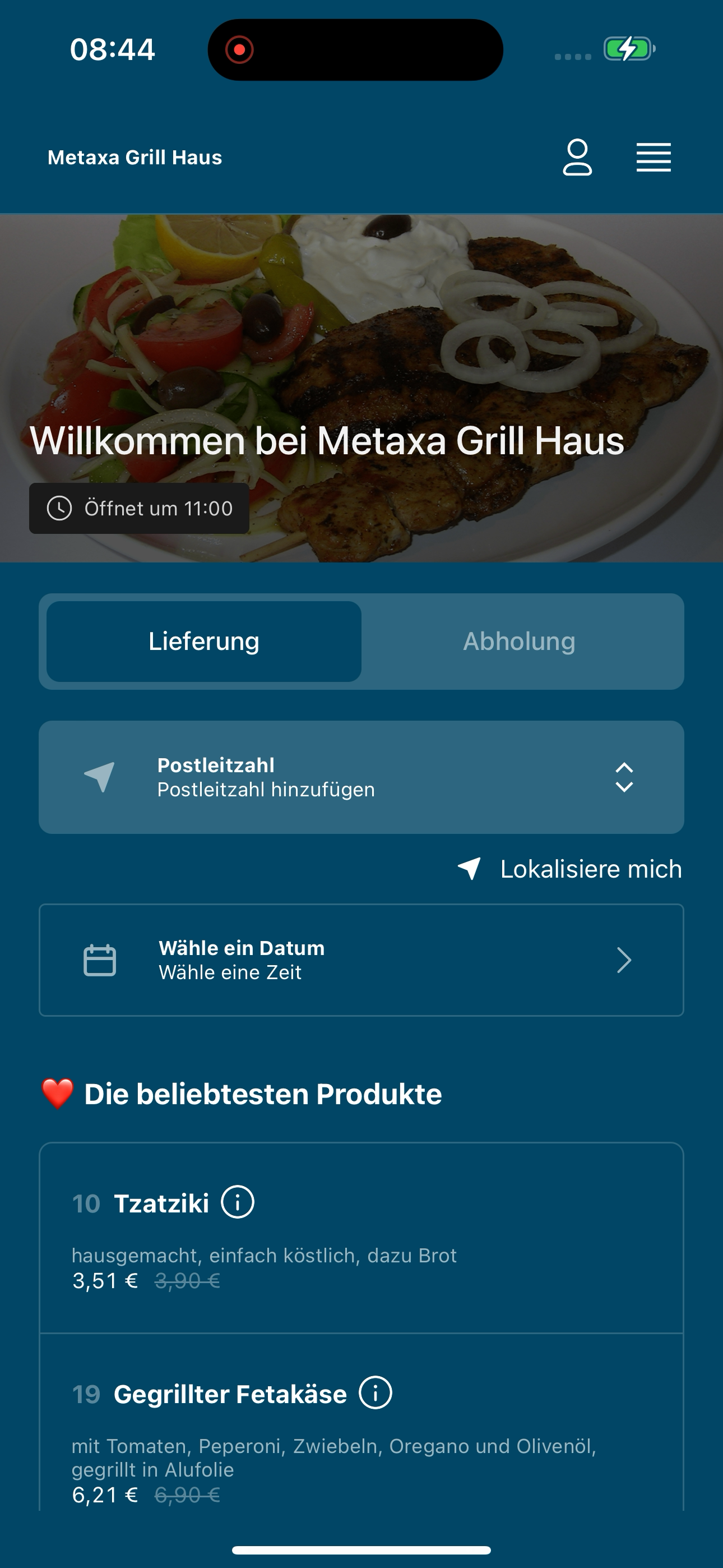Open the hamburger menu
723x1568 pixels.
pos(654,157)
